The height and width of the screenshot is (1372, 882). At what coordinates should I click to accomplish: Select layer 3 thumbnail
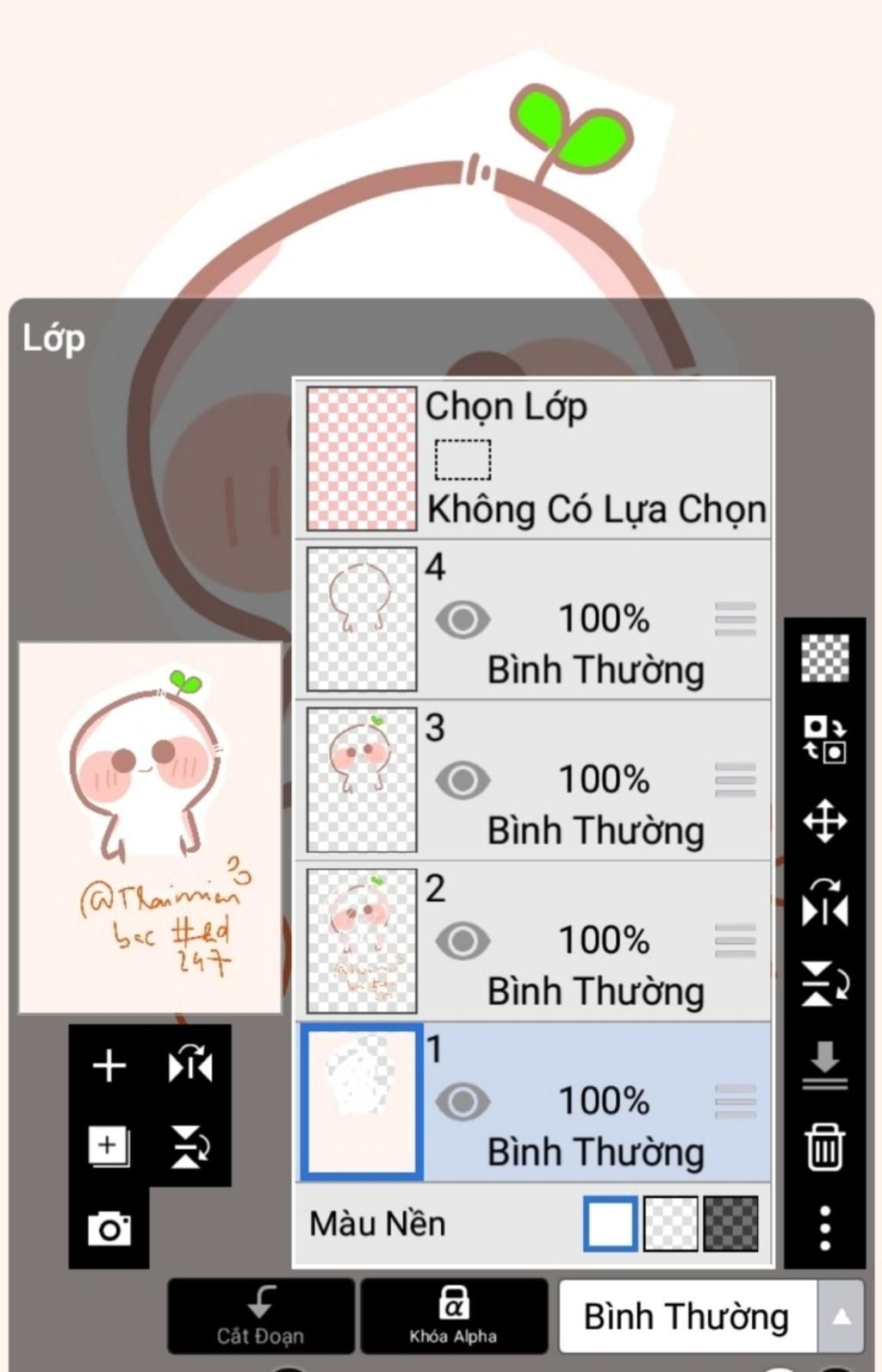tap(362, 779)
